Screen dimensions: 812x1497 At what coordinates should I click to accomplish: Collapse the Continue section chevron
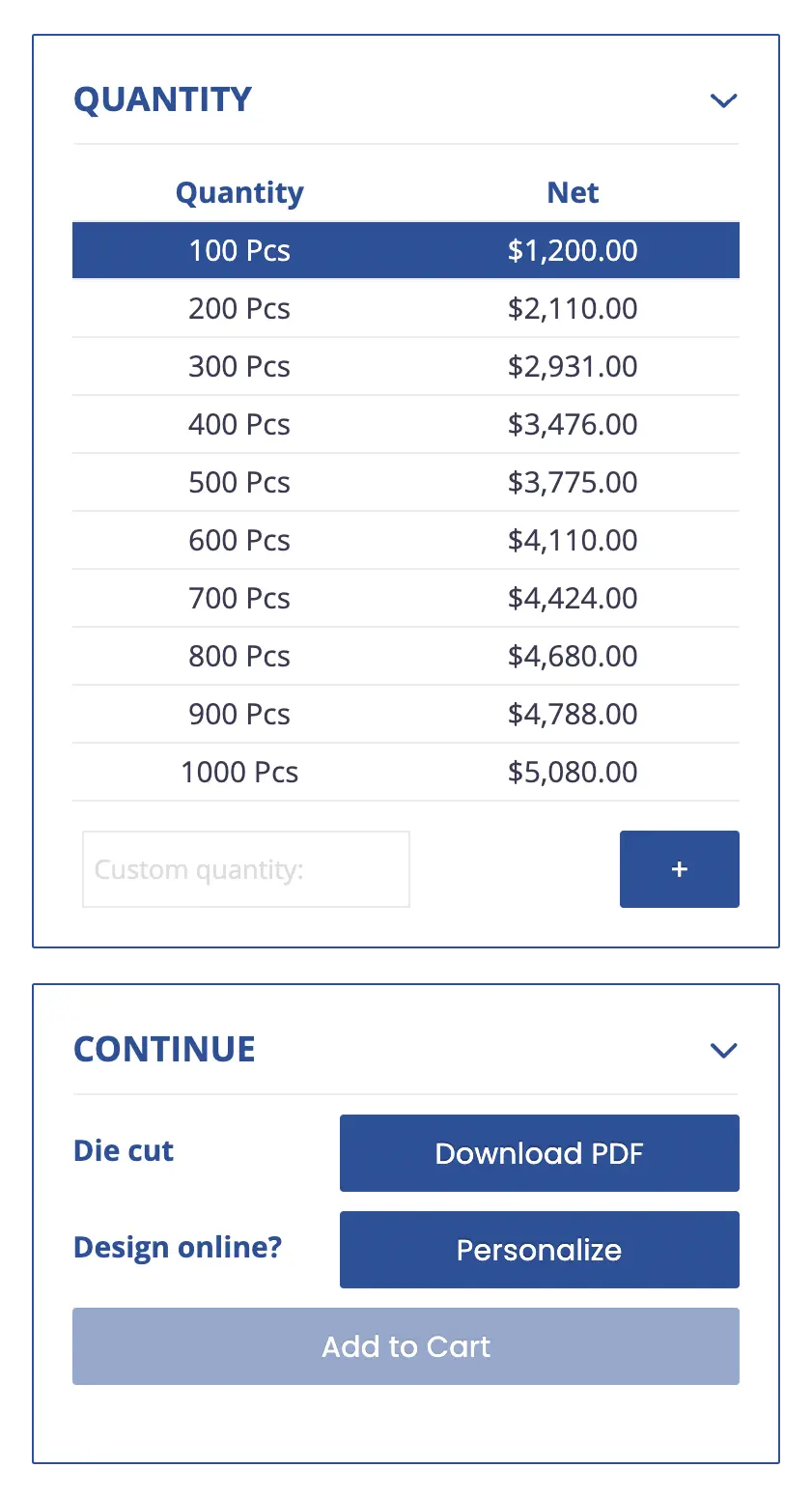pyautogui.click(x=723, y=1050)
